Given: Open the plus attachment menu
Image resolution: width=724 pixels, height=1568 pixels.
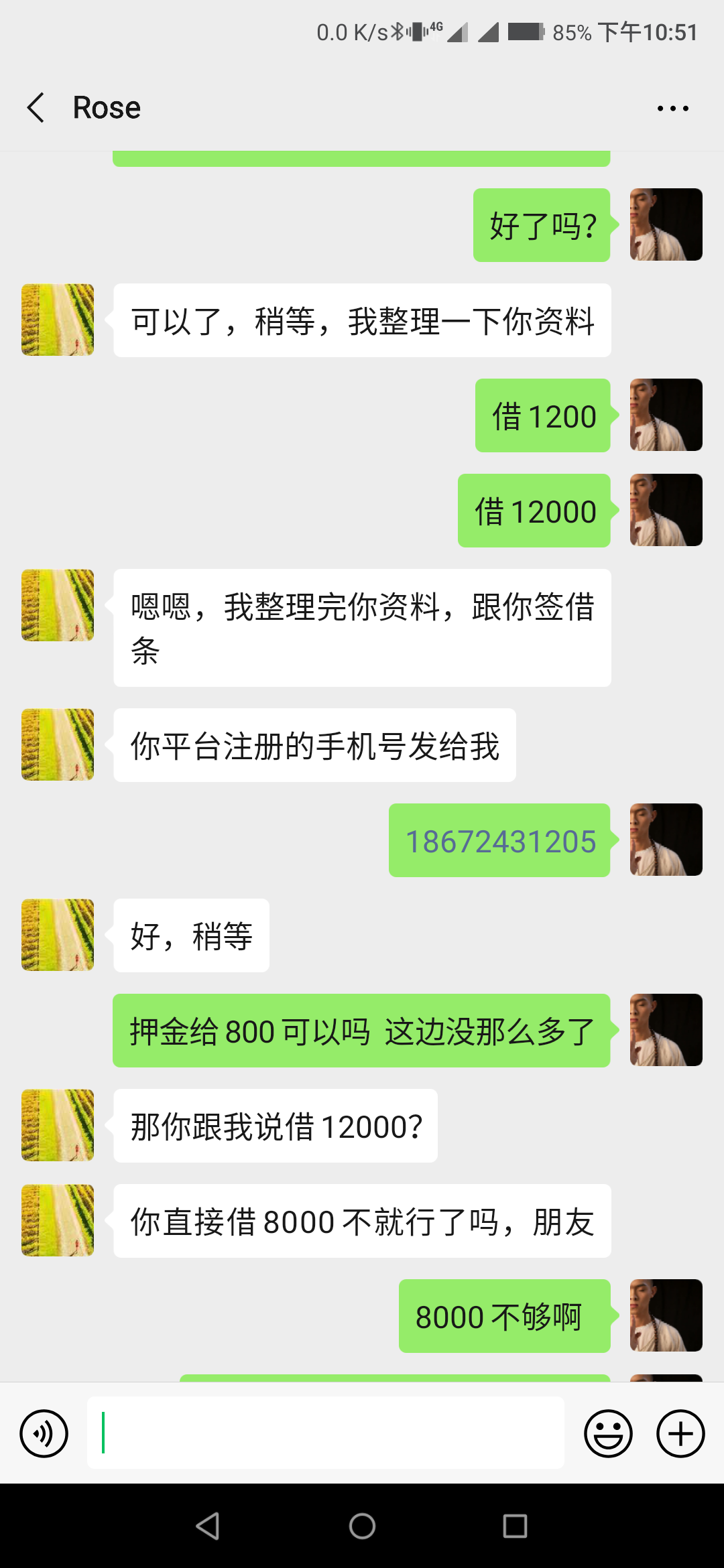Looking at the screenshot, I should (680, 1433).
